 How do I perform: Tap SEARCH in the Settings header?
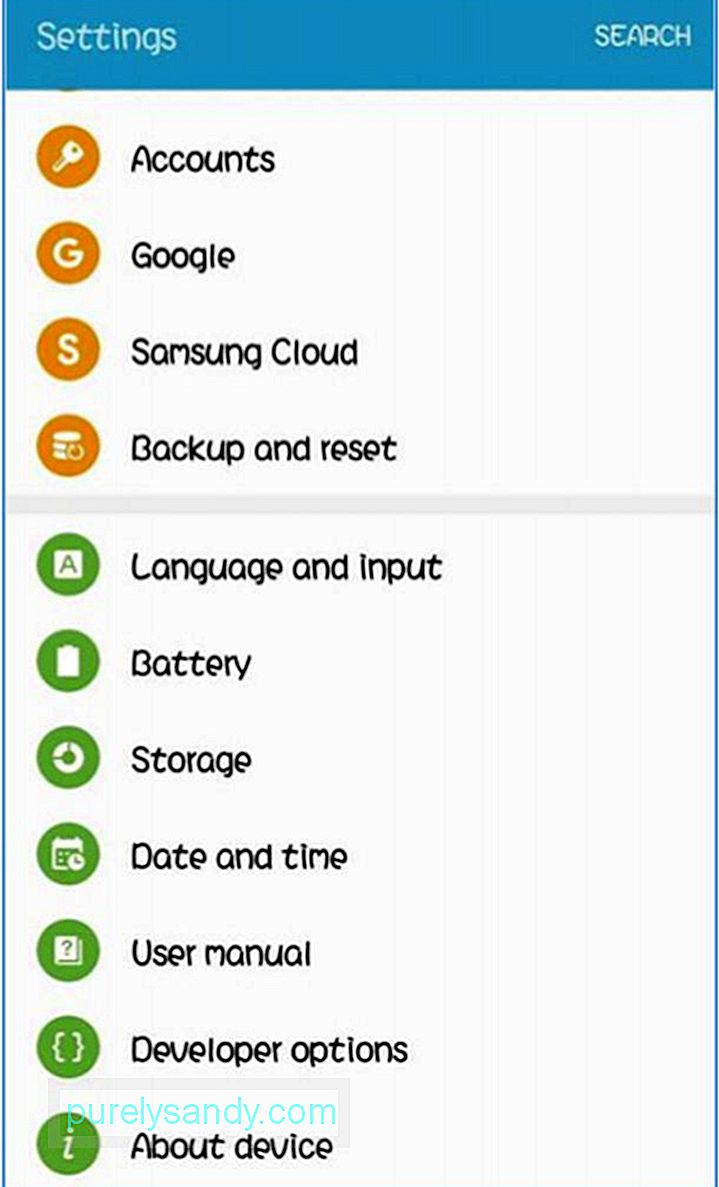(642, 36)
